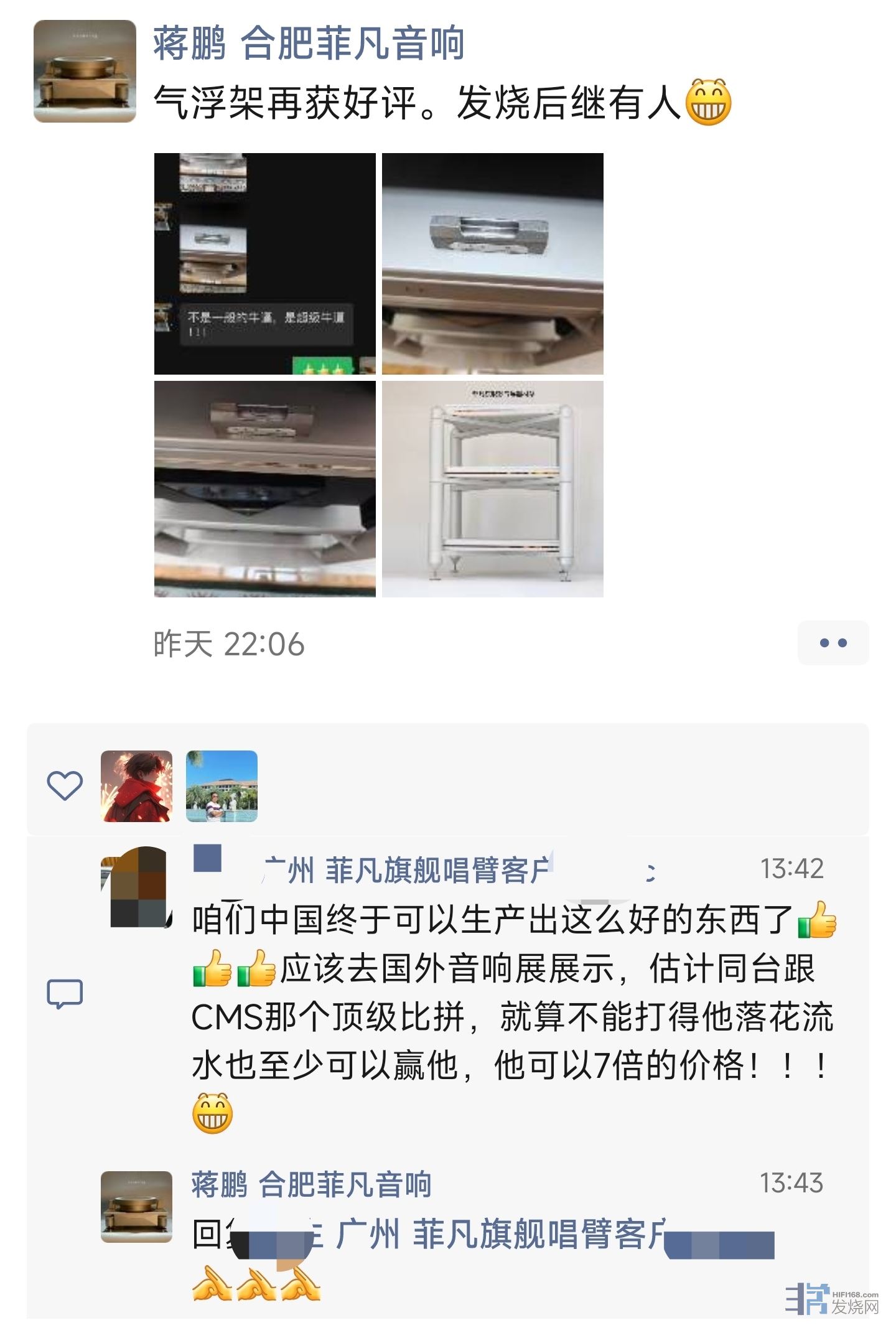This screenshot has width=896, height=1333.
Task: Open the 蒋鹏 合肥菲凡音响 name link in post header
Action: pyautogui.click(x=309, y=44)
